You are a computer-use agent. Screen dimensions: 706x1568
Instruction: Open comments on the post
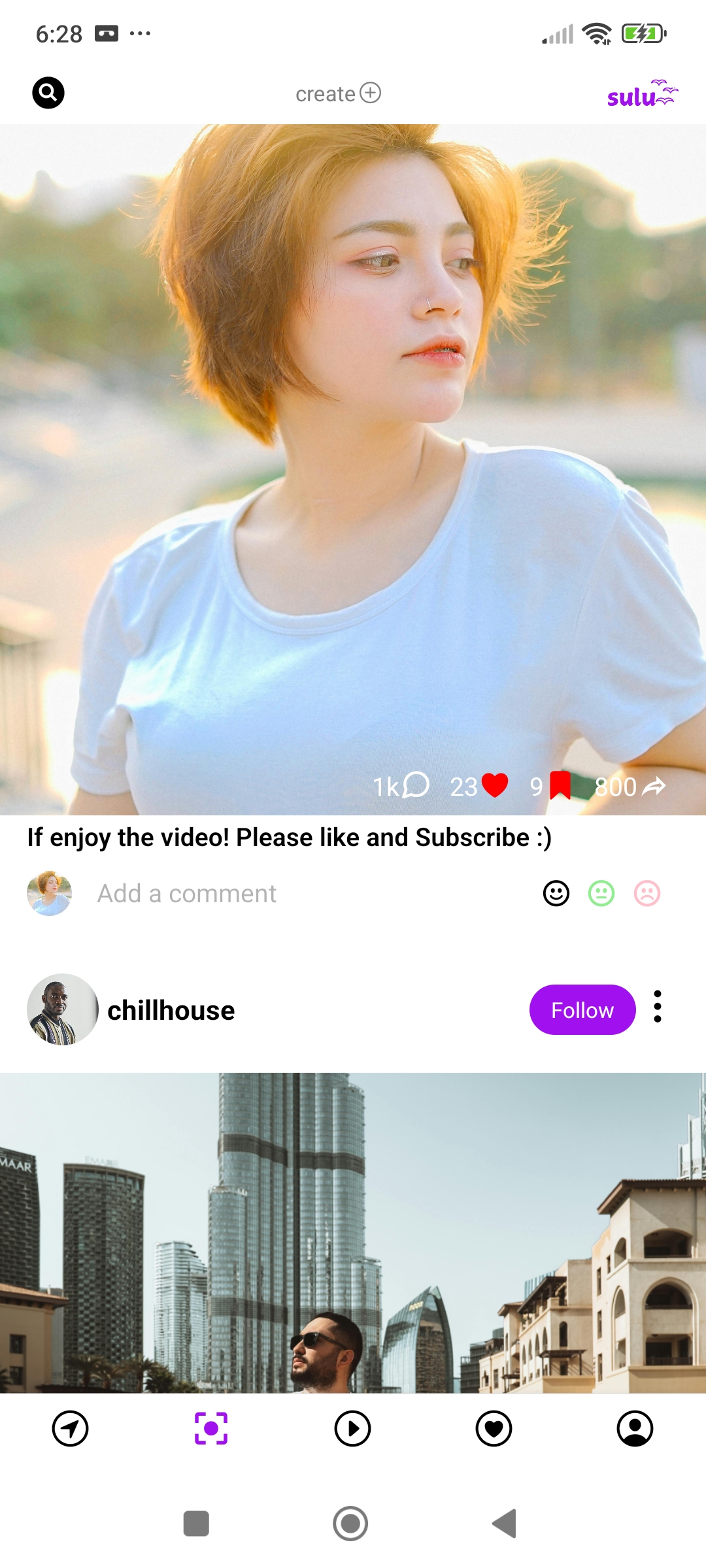pos(415,785)
